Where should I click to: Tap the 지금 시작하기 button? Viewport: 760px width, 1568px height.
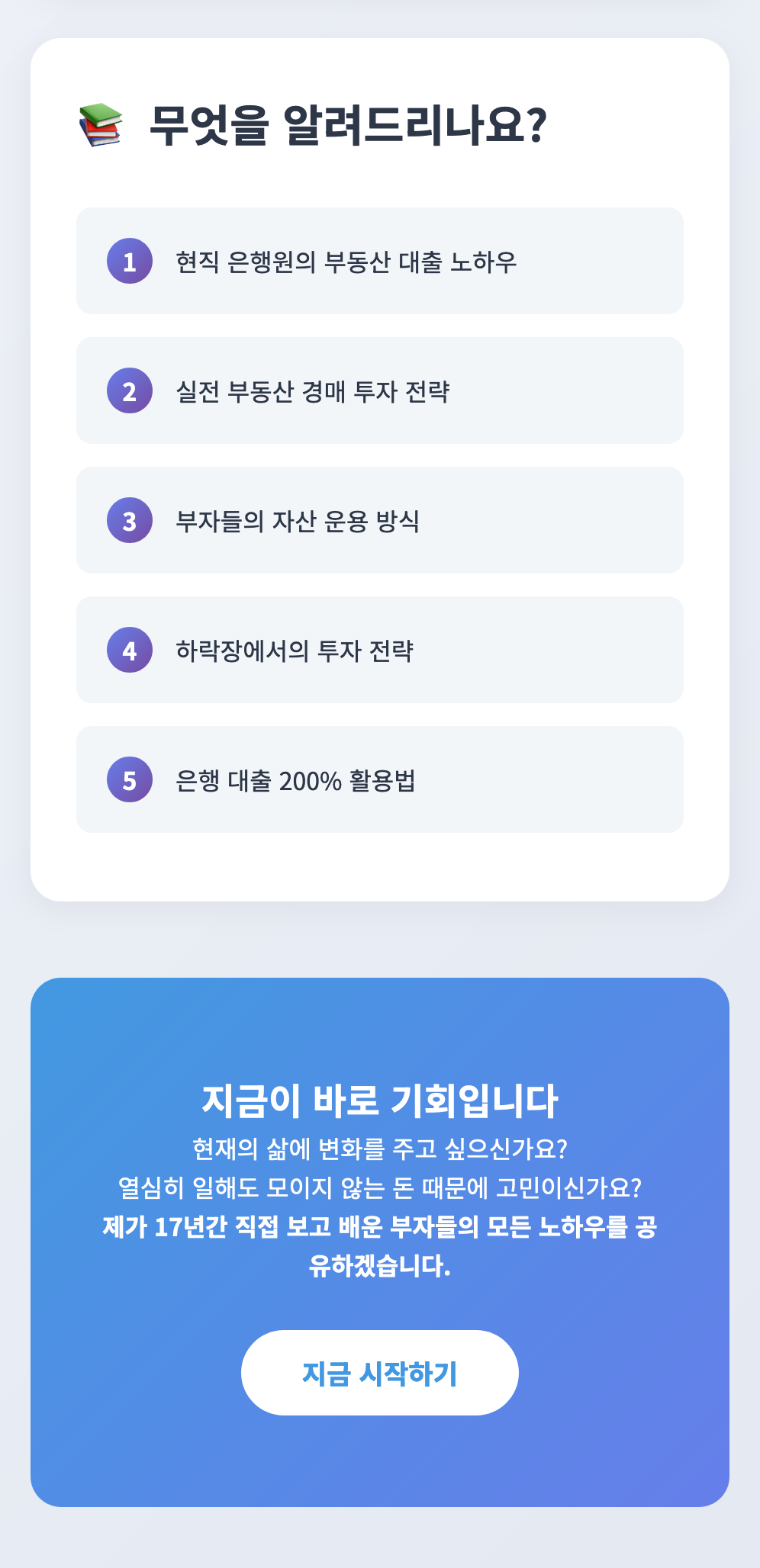[x=380, y=1373]
